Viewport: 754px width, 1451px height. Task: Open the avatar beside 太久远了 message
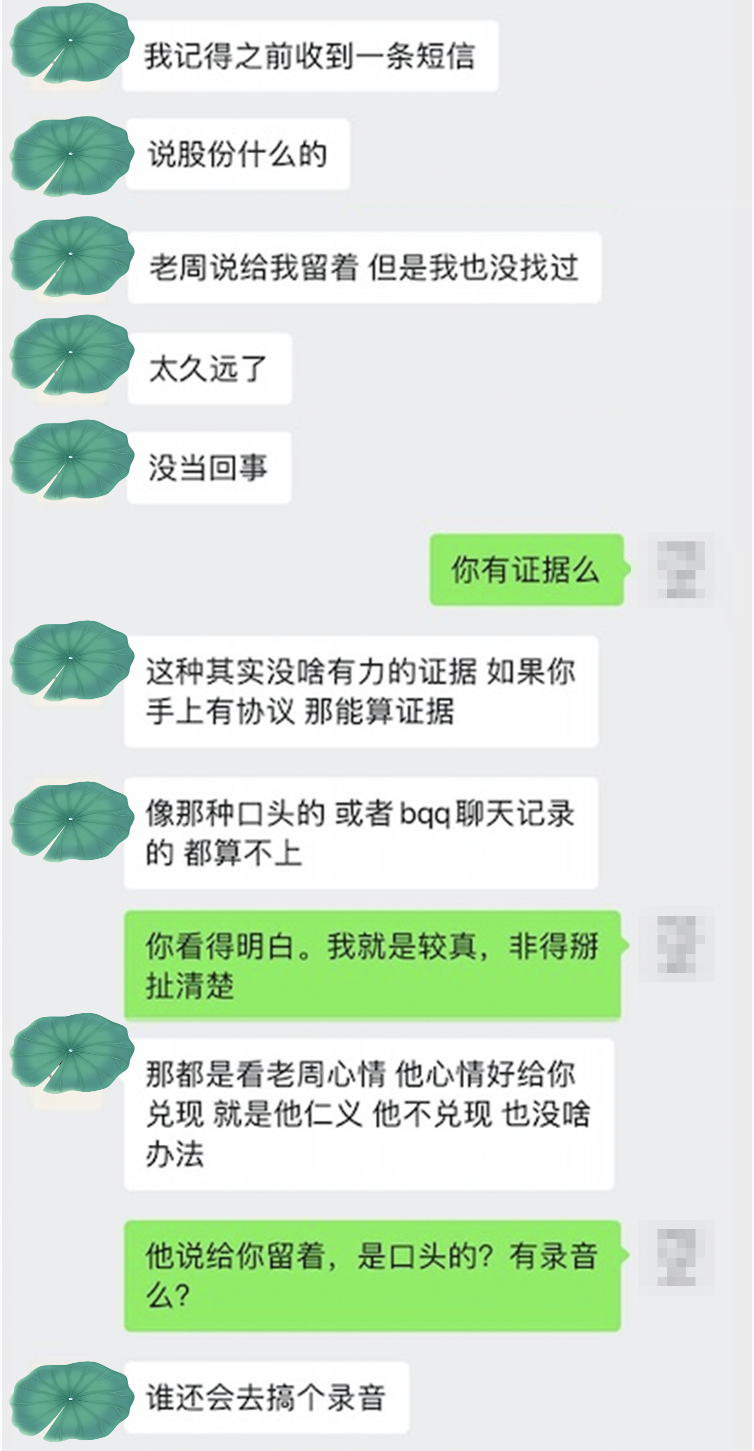pyautogui.click(x=70, y=356)
